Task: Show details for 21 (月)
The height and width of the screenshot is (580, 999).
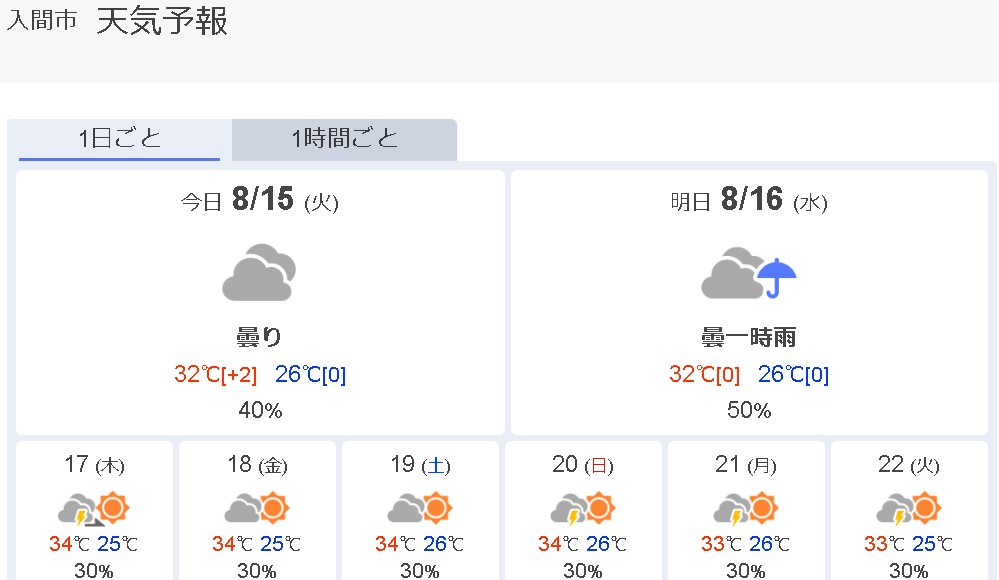Action: coord(746,512)
